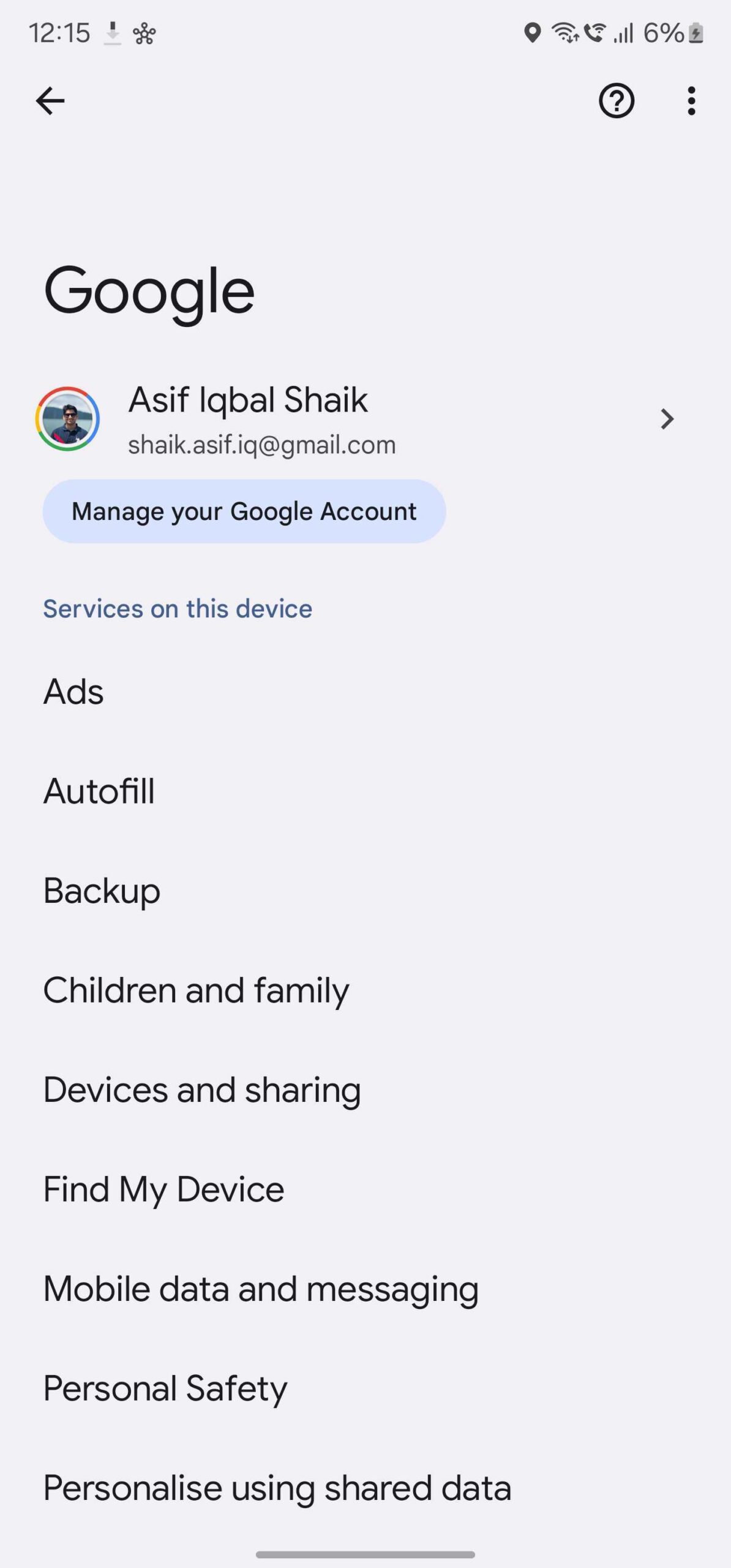
Task: Open the Asif Iqbal Shaik account row
Action: point(355,420)
